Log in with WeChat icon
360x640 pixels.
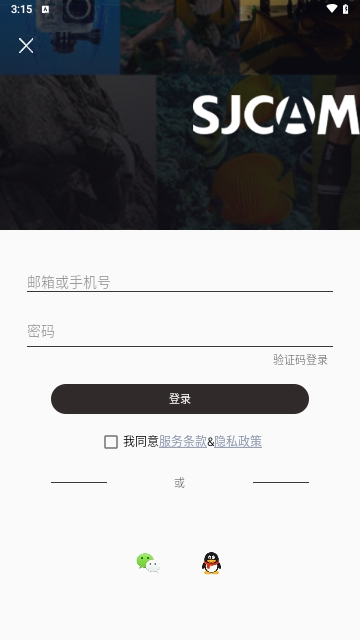tap(148, 563)
